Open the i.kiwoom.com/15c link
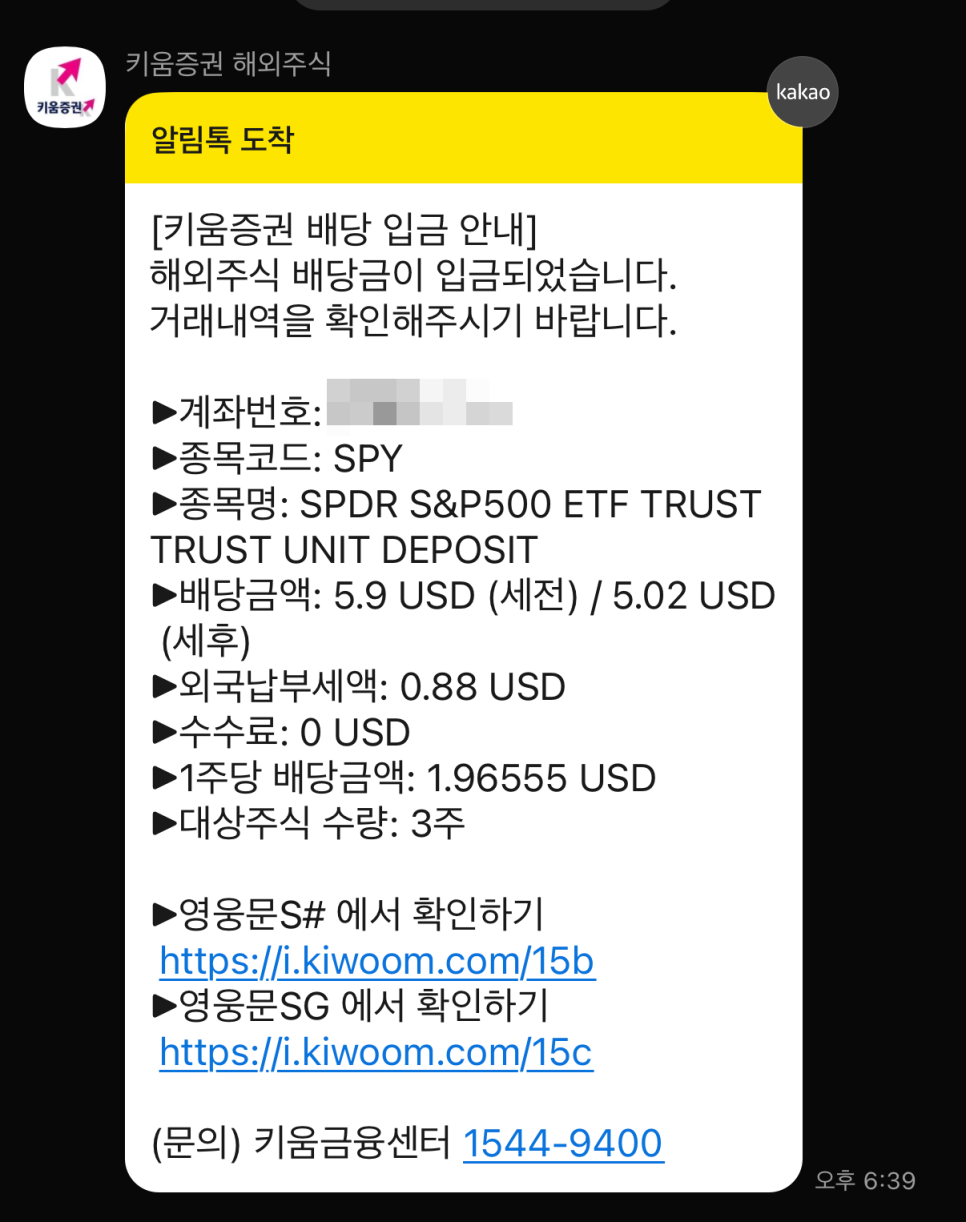 pyautogui.click(x=376, y=1052)
